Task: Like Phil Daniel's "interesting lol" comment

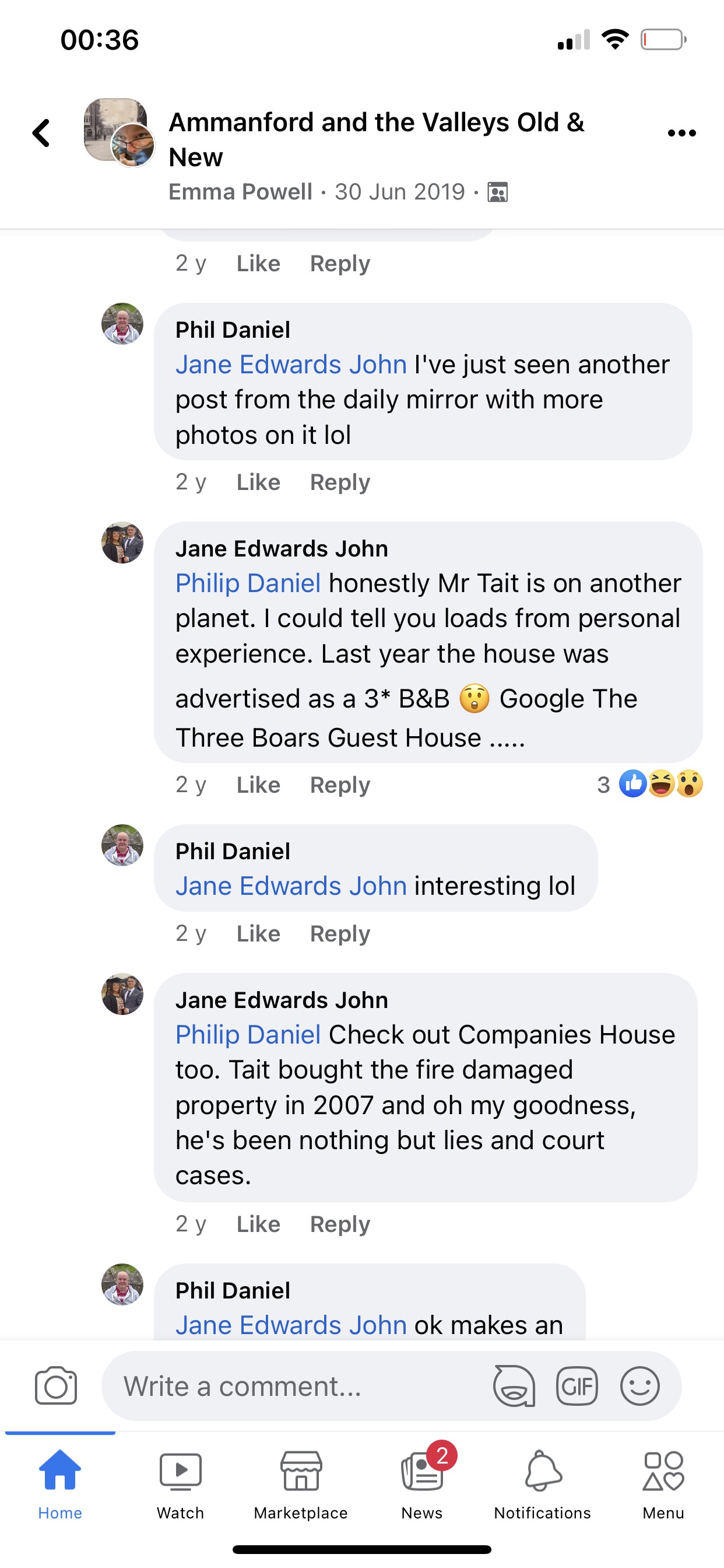Action: 258,933
